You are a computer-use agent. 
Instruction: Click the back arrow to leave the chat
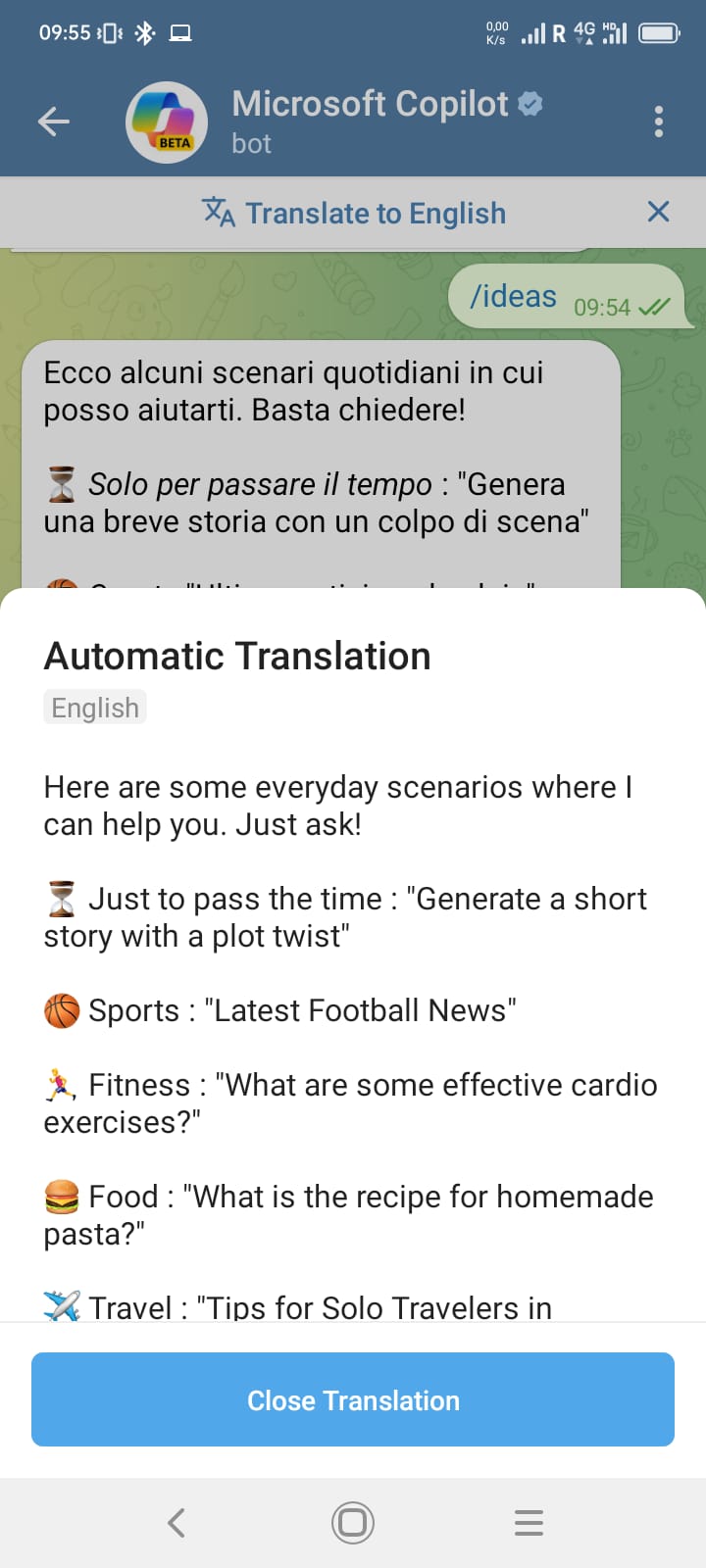click(x=54, y=122)
